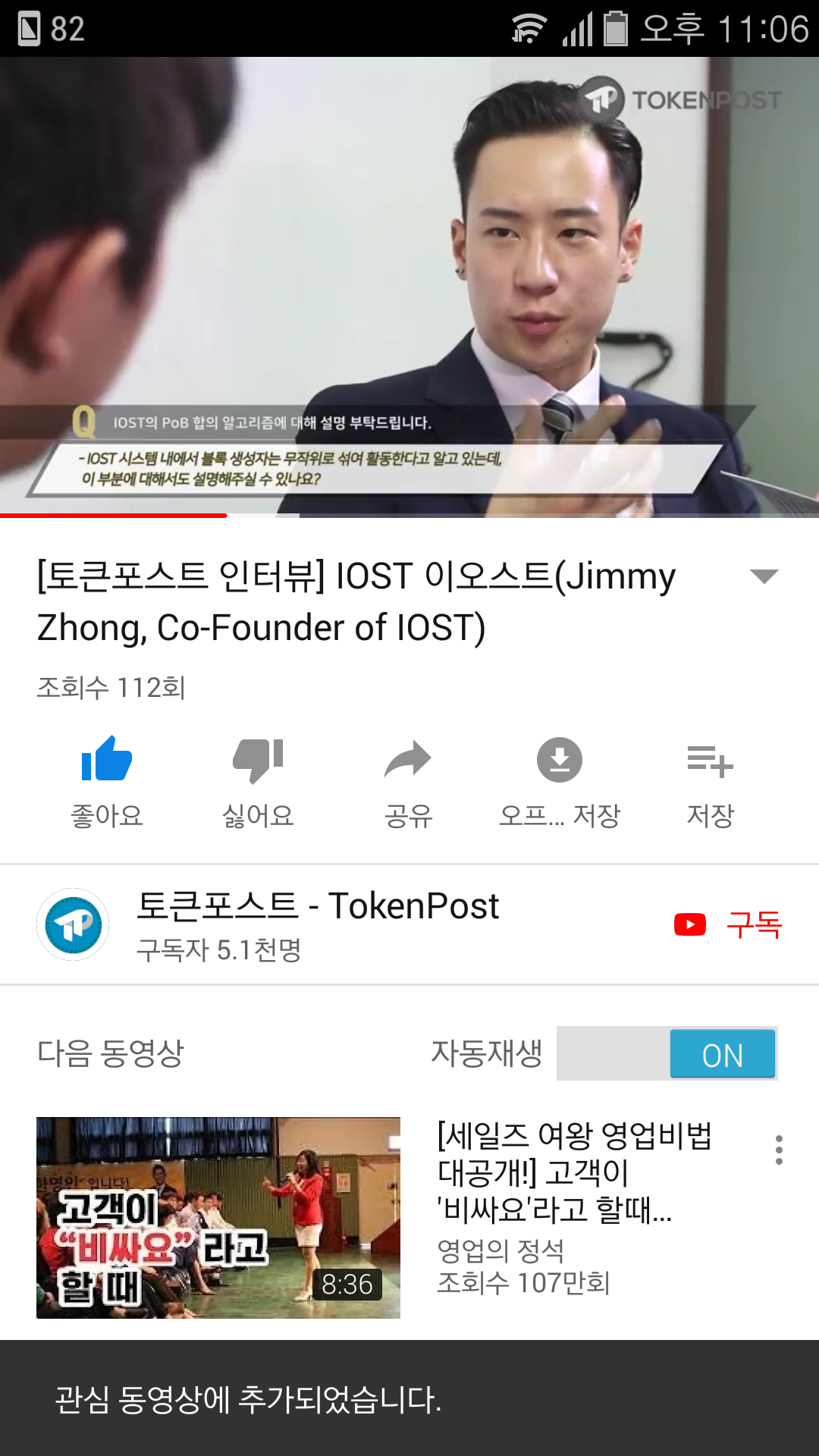Tap the video player showing the interview
Viewport: 819px width, 1456px height.
[x=409, y=287]
